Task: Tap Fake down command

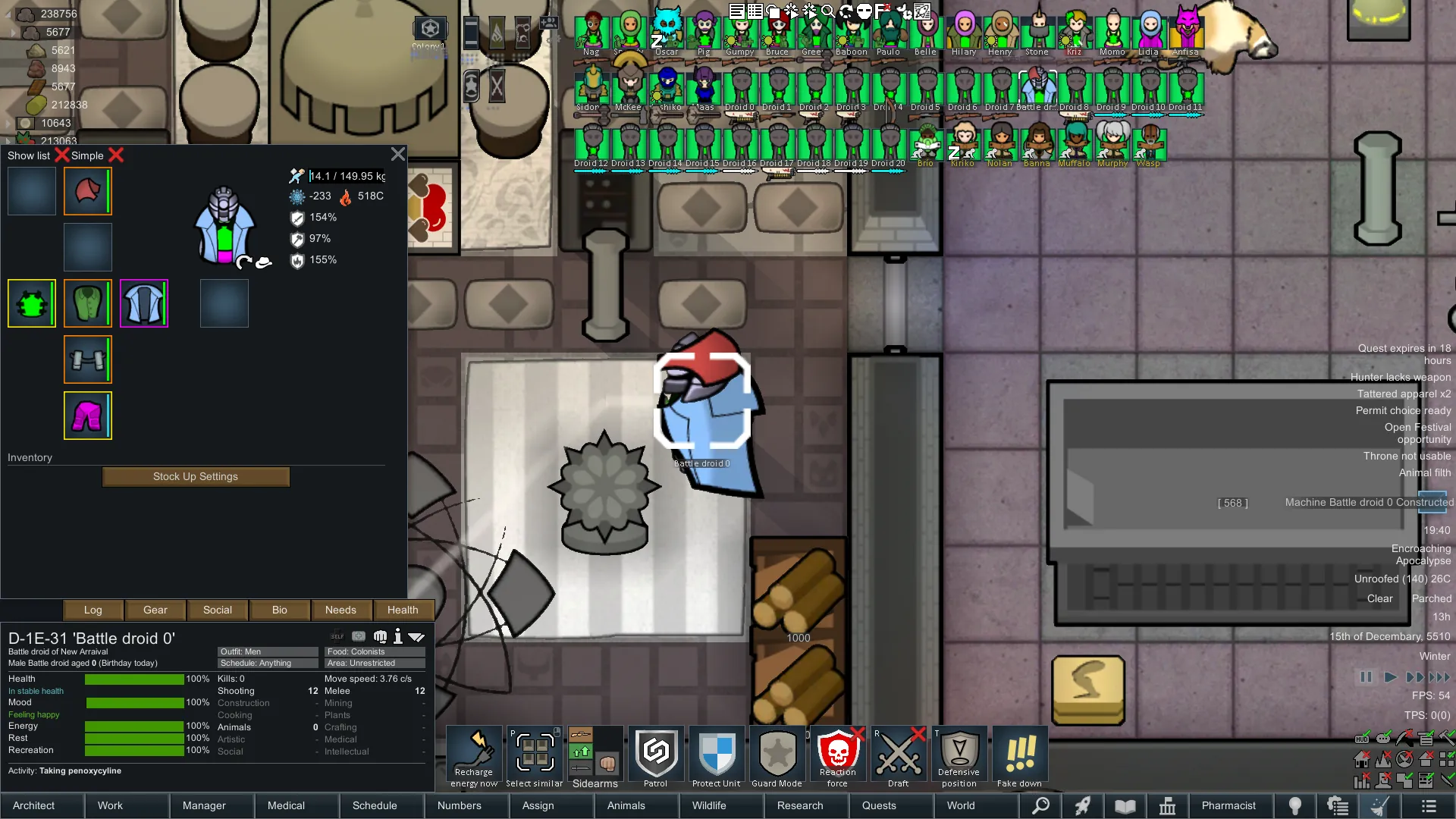Action: (1020, 755)
